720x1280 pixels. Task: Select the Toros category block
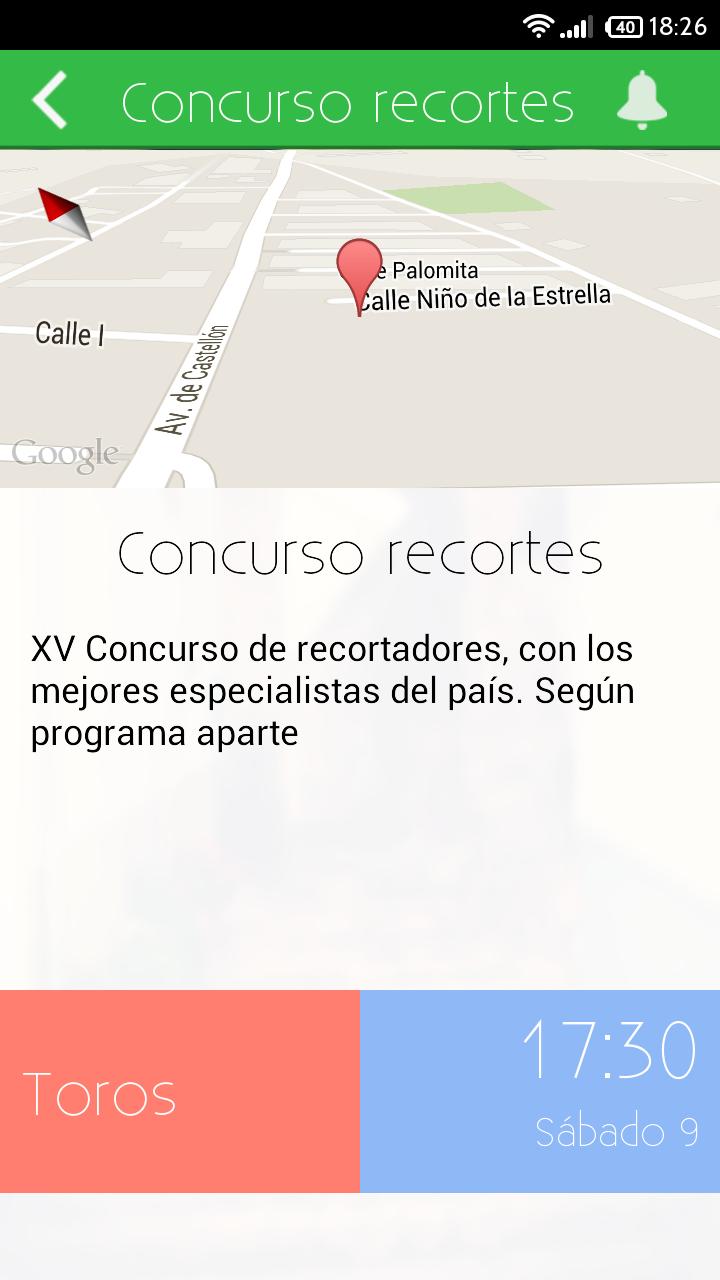pyautogui.click(x=180, y=1090)
